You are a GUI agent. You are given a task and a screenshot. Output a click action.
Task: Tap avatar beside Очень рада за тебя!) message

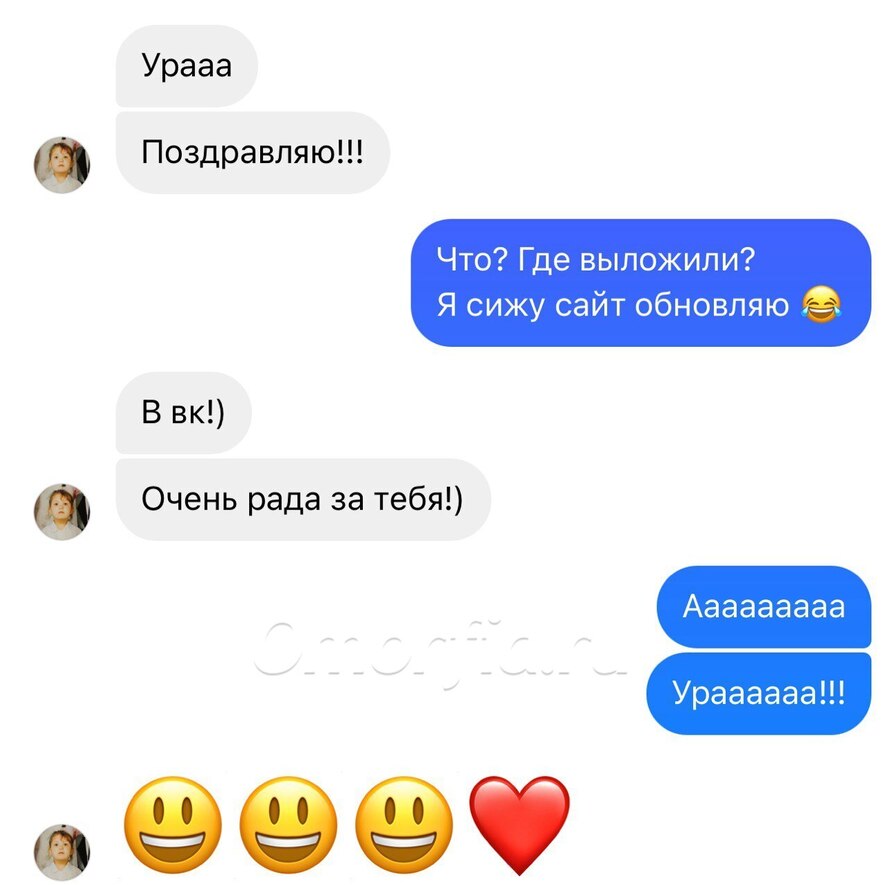click(x=62, y=512)
